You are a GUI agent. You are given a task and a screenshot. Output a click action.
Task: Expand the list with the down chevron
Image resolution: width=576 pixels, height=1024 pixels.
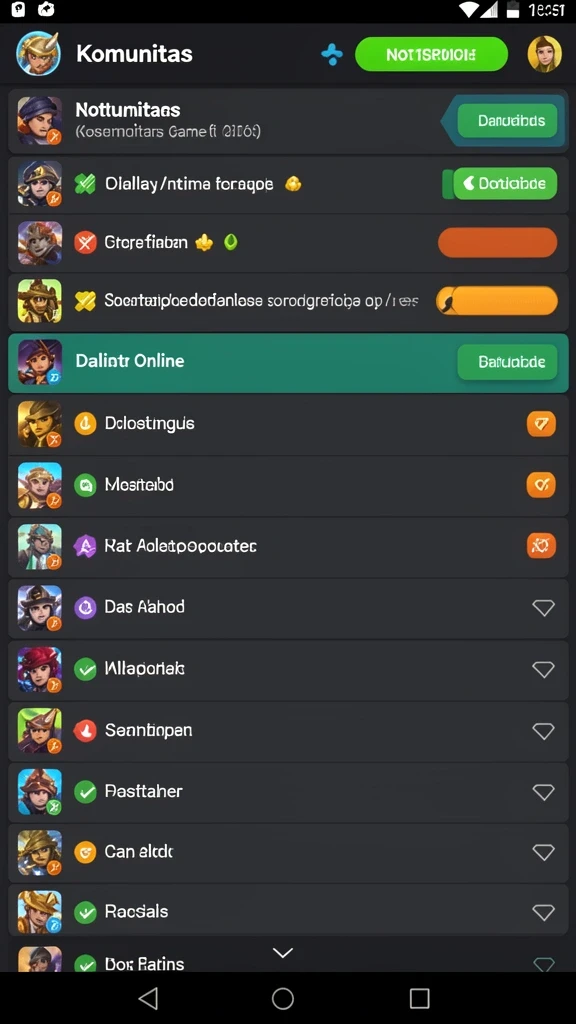click(283, 953)
